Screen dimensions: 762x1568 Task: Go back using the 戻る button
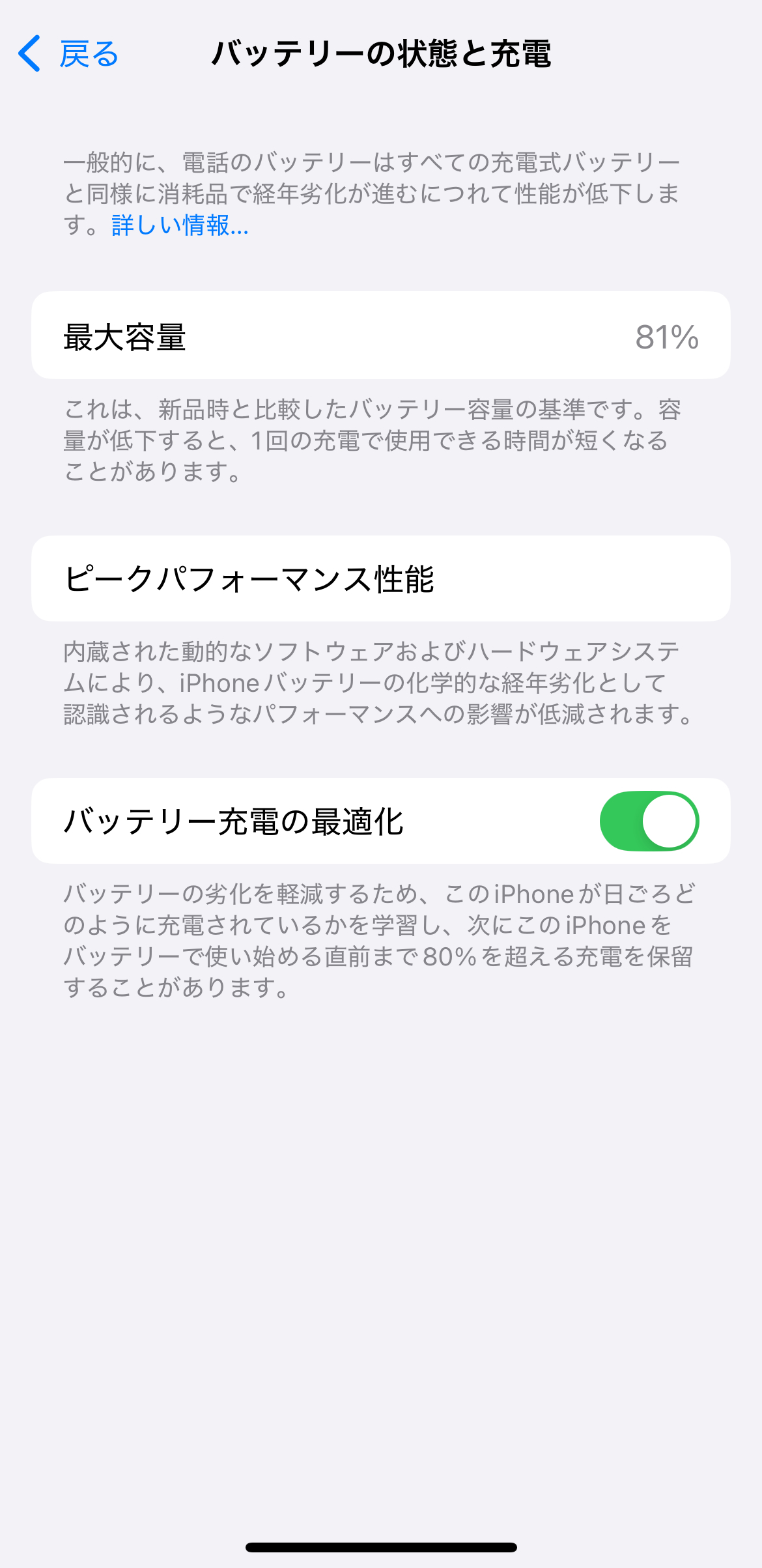pos(68,53)
